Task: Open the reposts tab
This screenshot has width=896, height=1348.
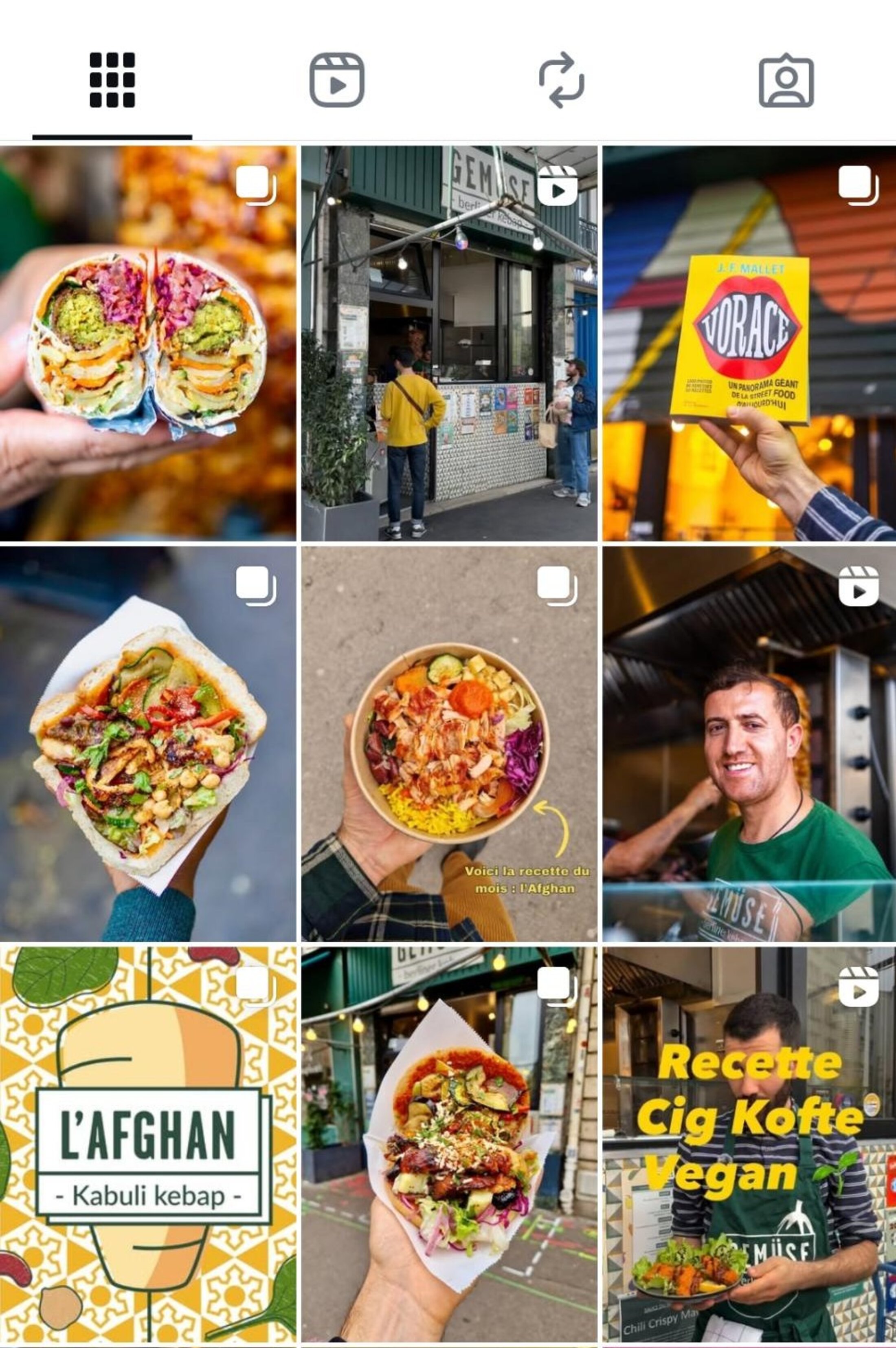Action: 561,80
